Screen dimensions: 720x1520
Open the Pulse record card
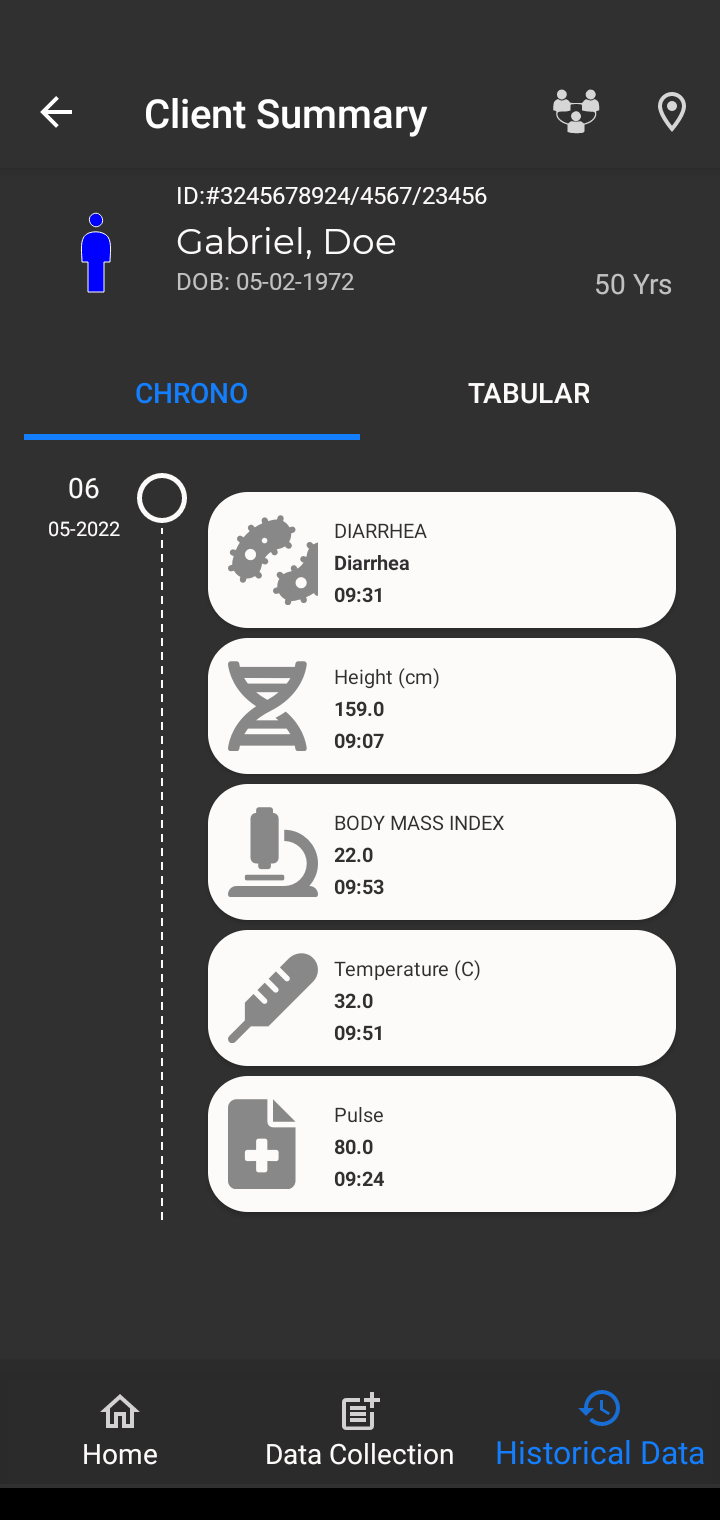[x=442, y=1144]
